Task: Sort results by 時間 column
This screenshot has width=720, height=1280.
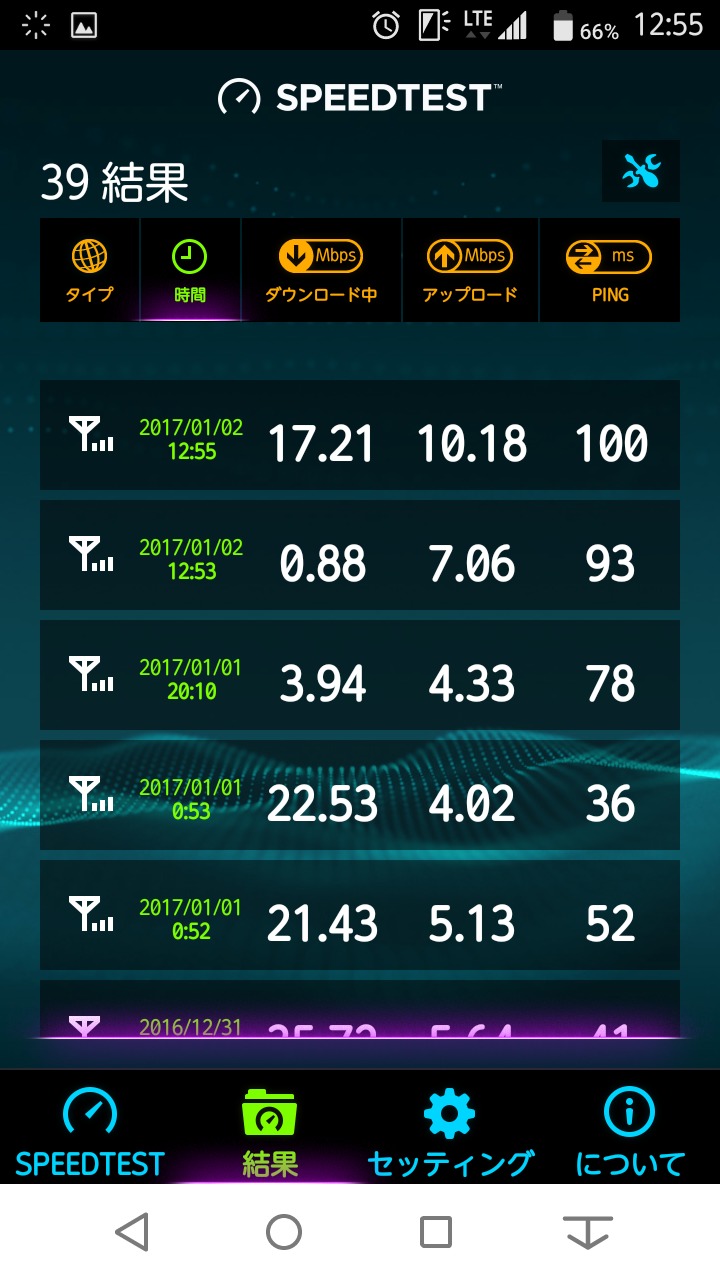Action: click(x=190, y=270)
